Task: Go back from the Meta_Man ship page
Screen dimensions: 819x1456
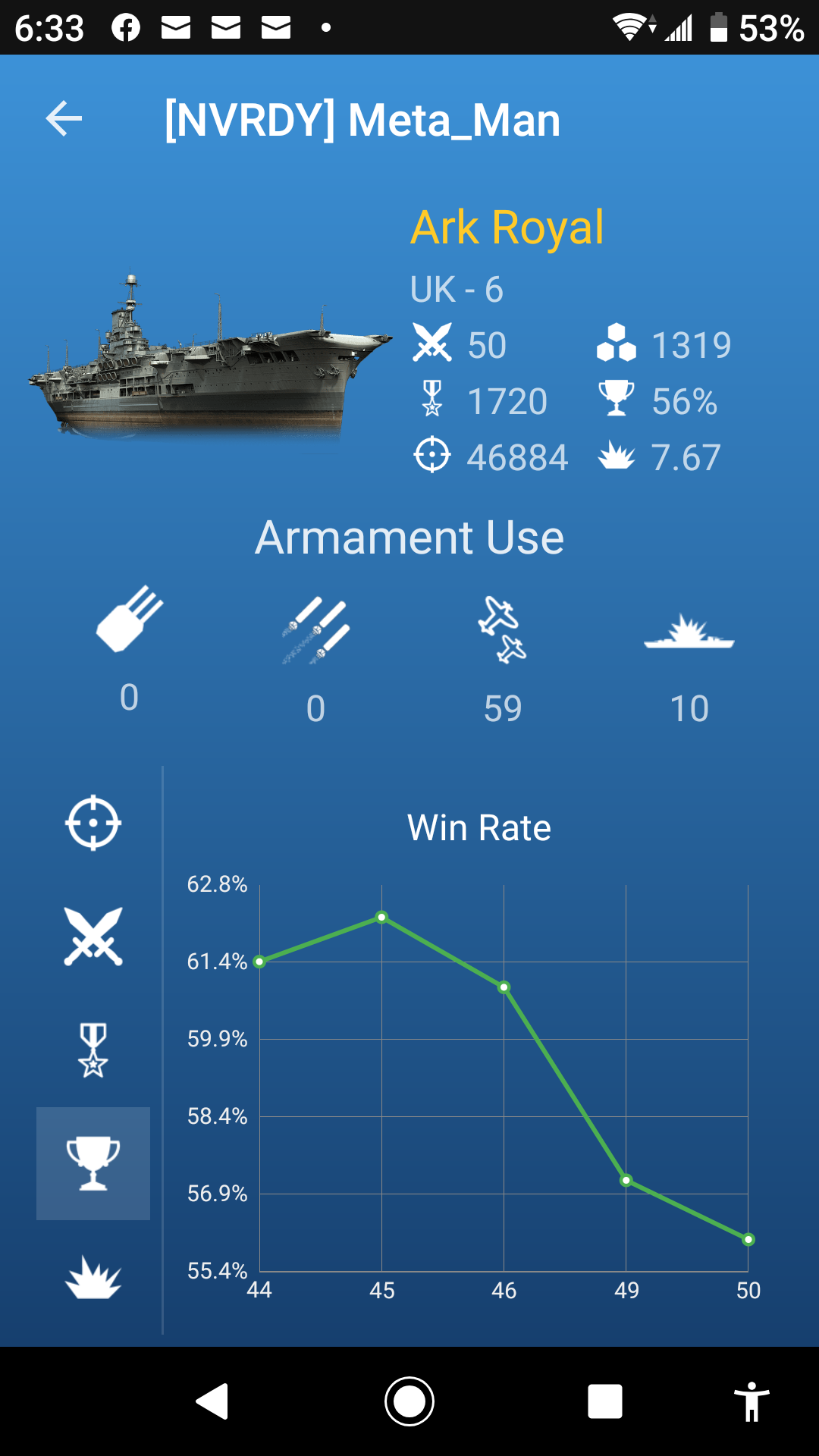Action: (x=64, y=119)
